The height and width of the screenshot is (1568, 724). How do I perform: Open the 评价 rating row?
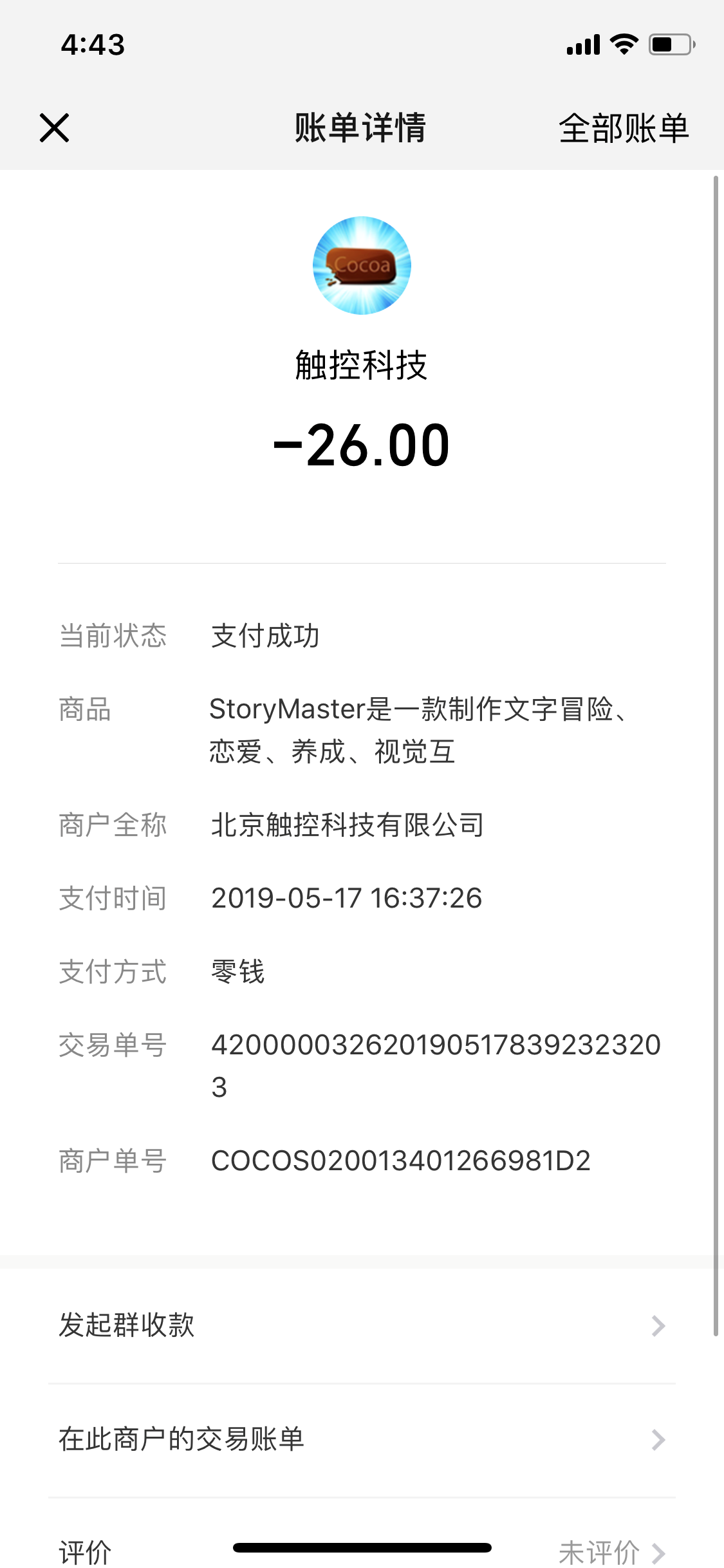tap(360, 1550)
